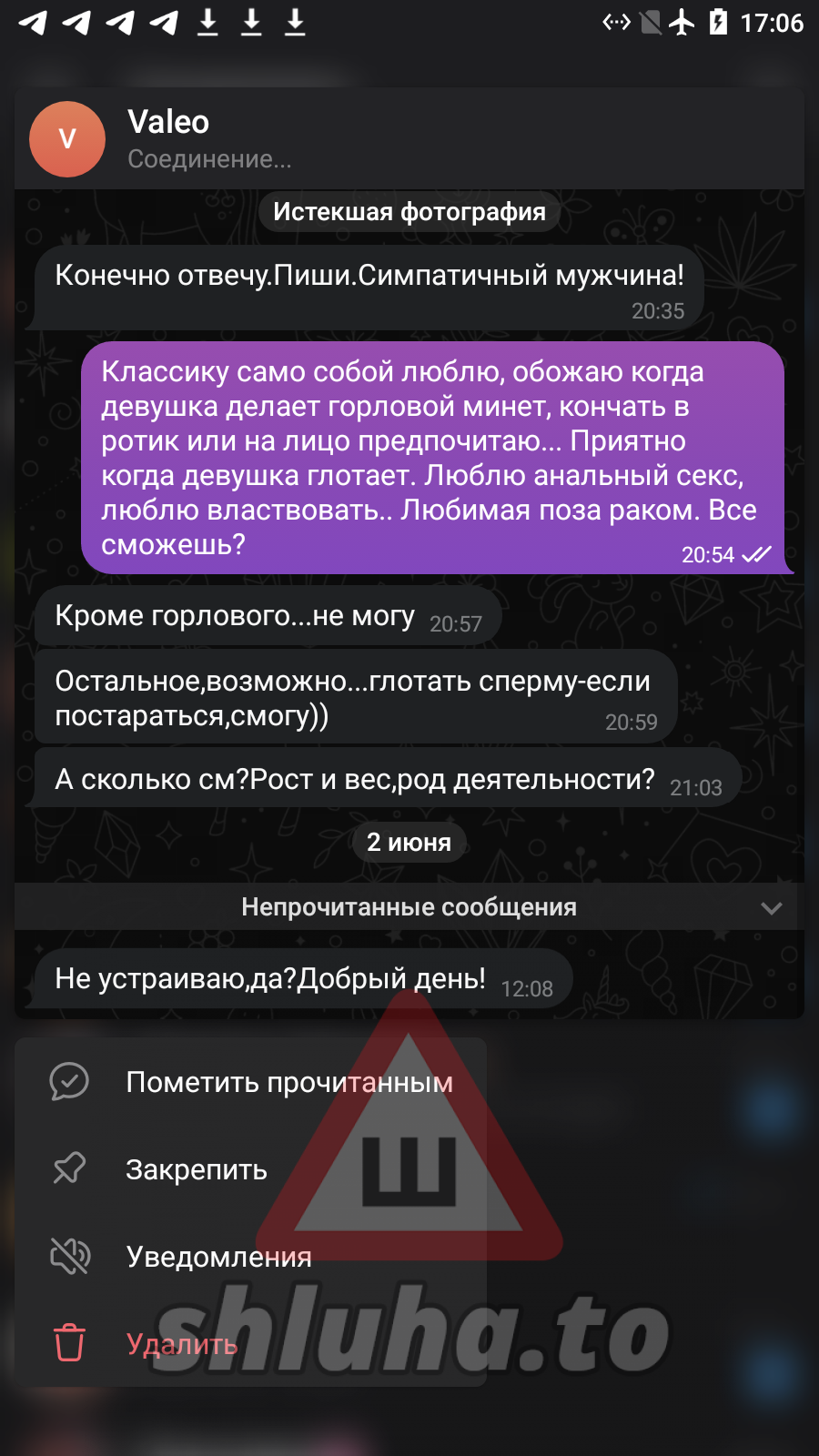This screenshot has width=819, height=1456.
Task: Pin the chat via "Закрепить"
Action: tap(197, 1169)
